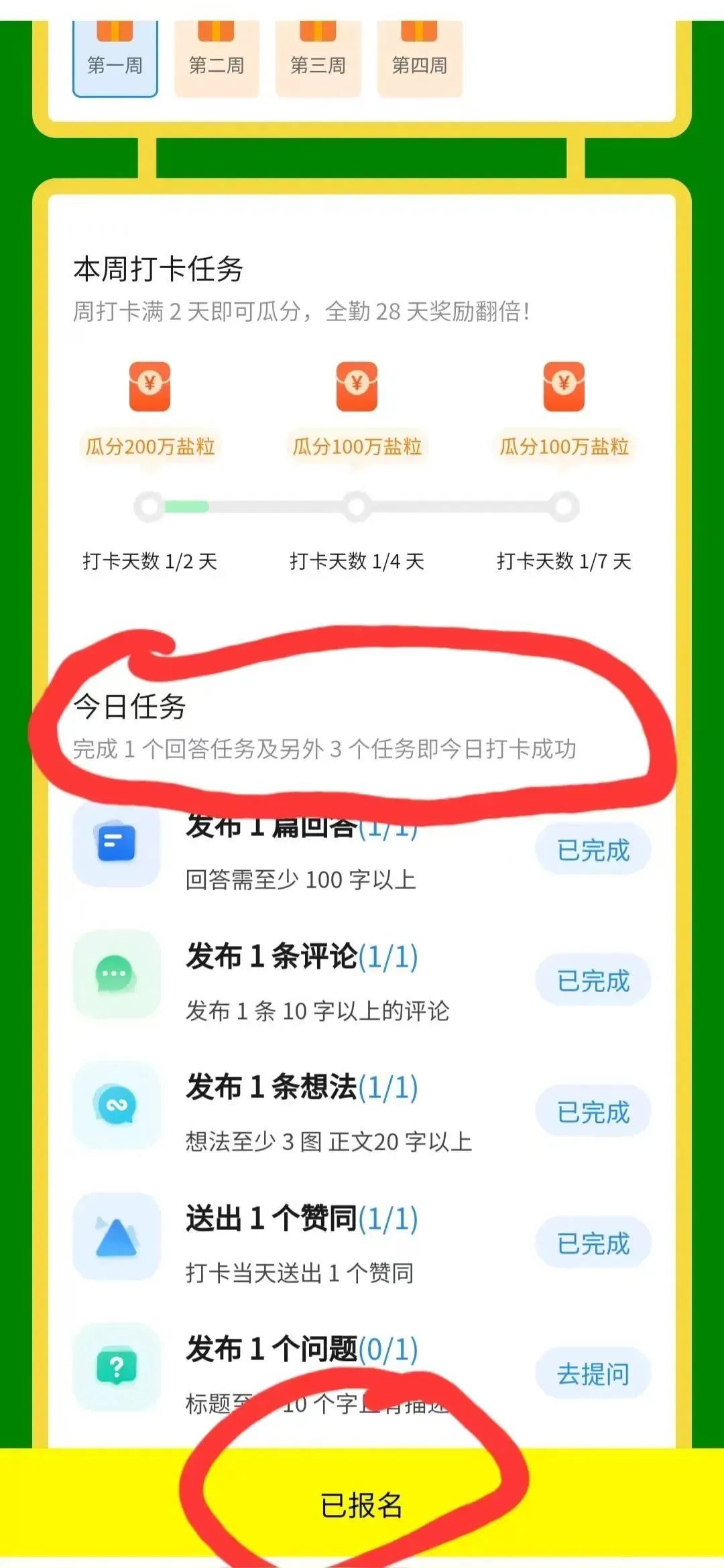The image size is (724, 1568).
Task: Tap 已完成 next to 送出1个赞同
Action: pos(593,1244)
